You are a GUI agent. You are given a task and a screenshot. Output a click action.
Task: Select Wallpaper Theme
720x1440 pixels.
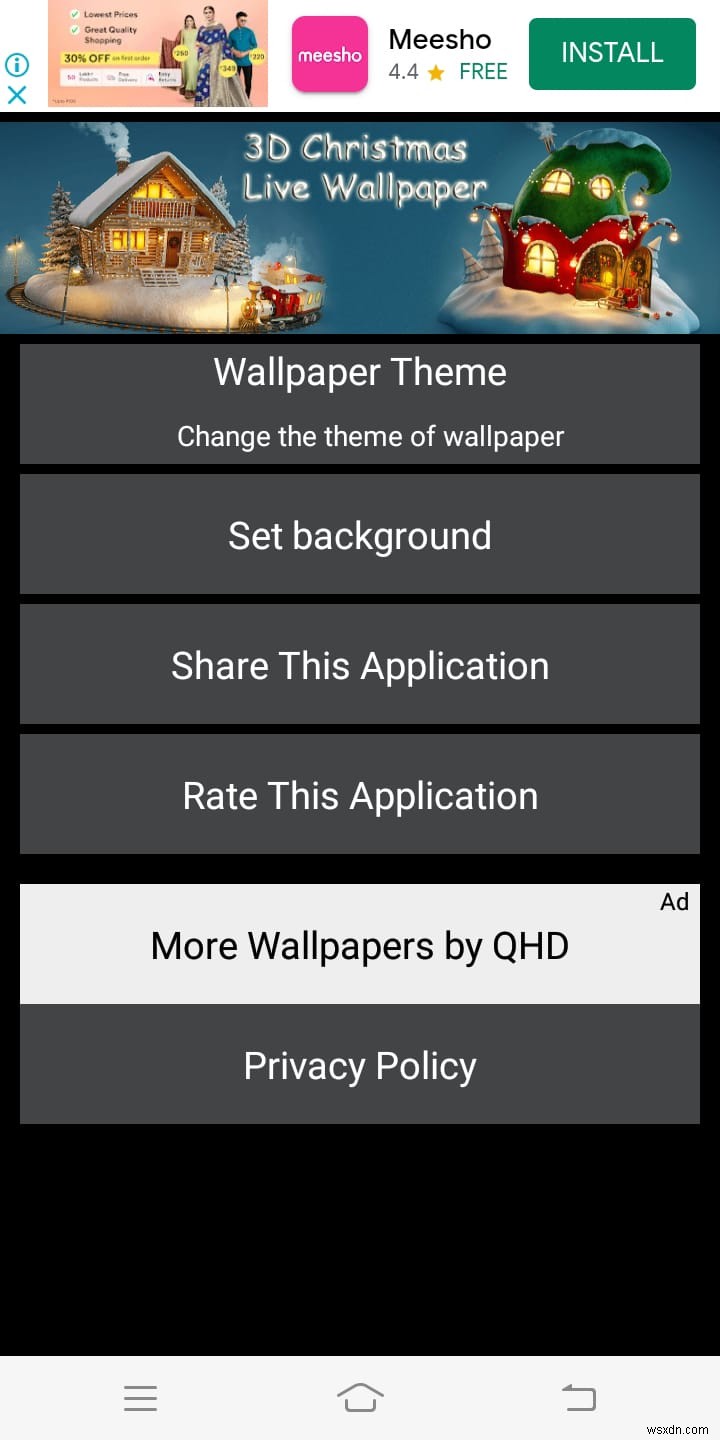(x=360, y=372)
